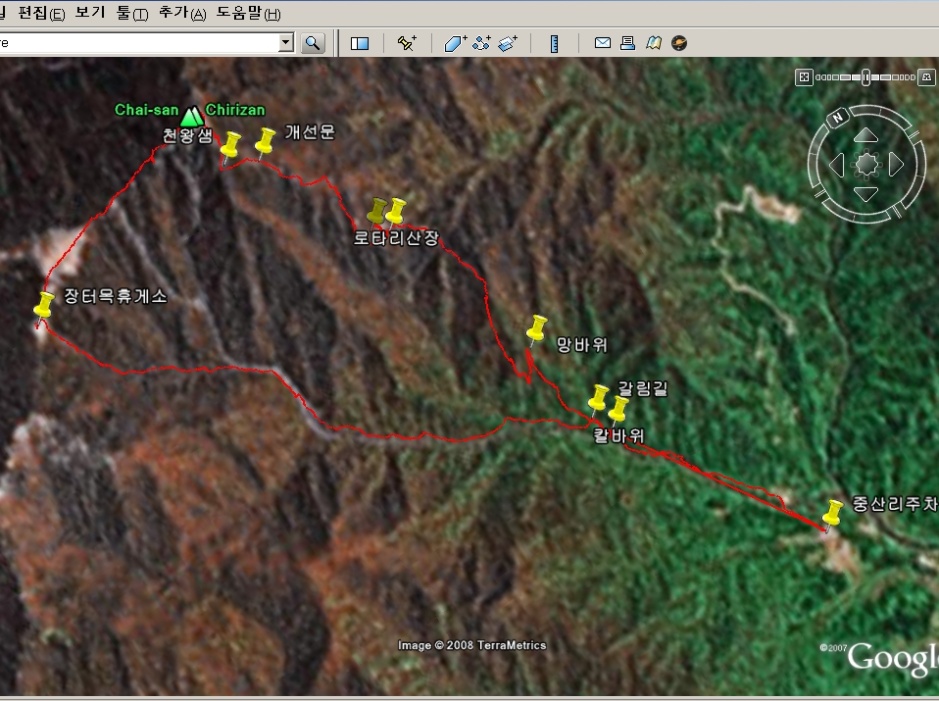Switch to sky view planet icon
Viewport: 939px width, 701px height.
coord(679,43)
